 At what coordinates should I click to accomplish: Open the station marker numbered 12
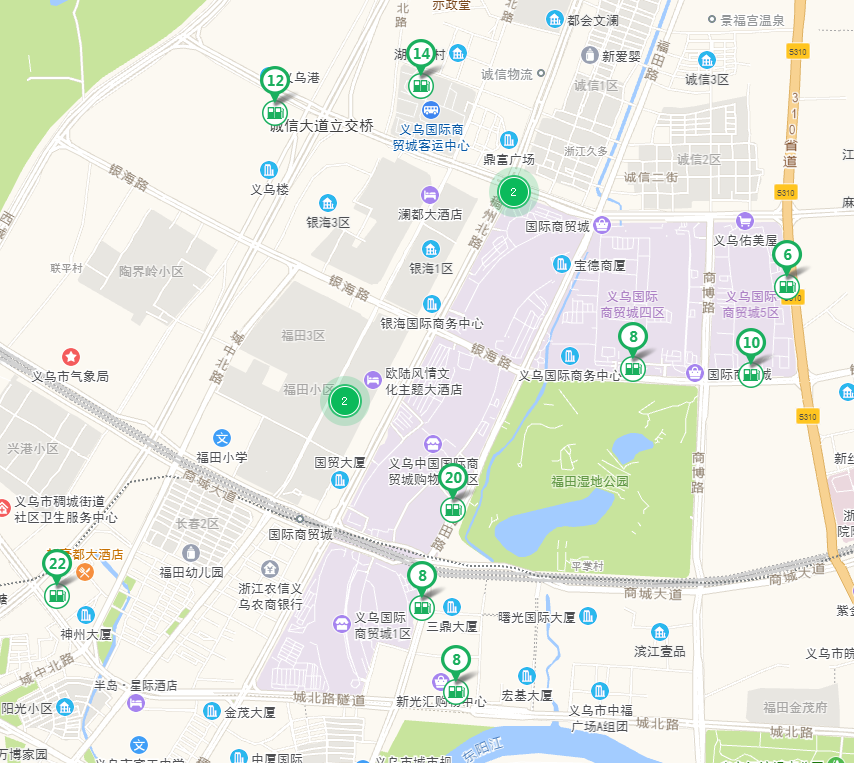point(274,95)
